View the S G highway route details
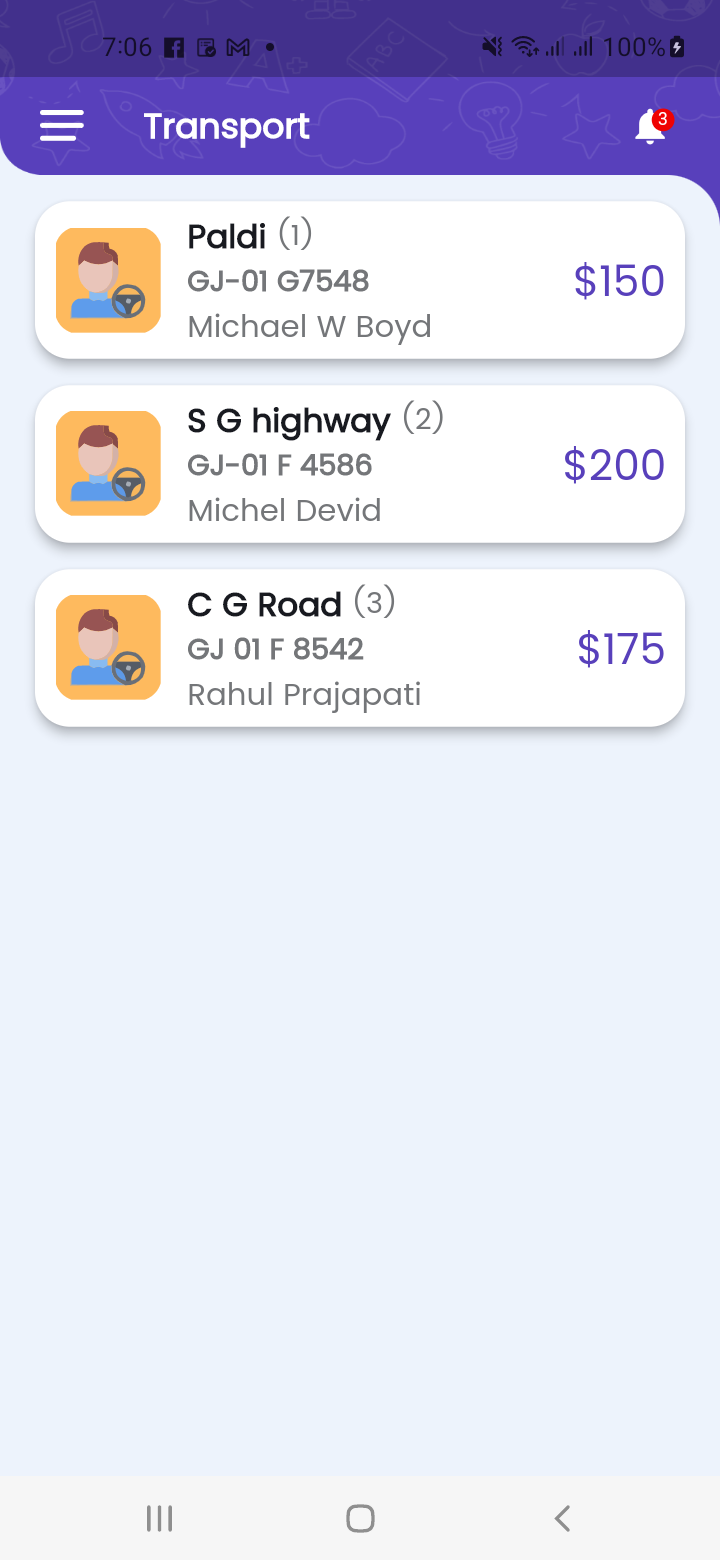720x1560 pixels. (360, 464)
